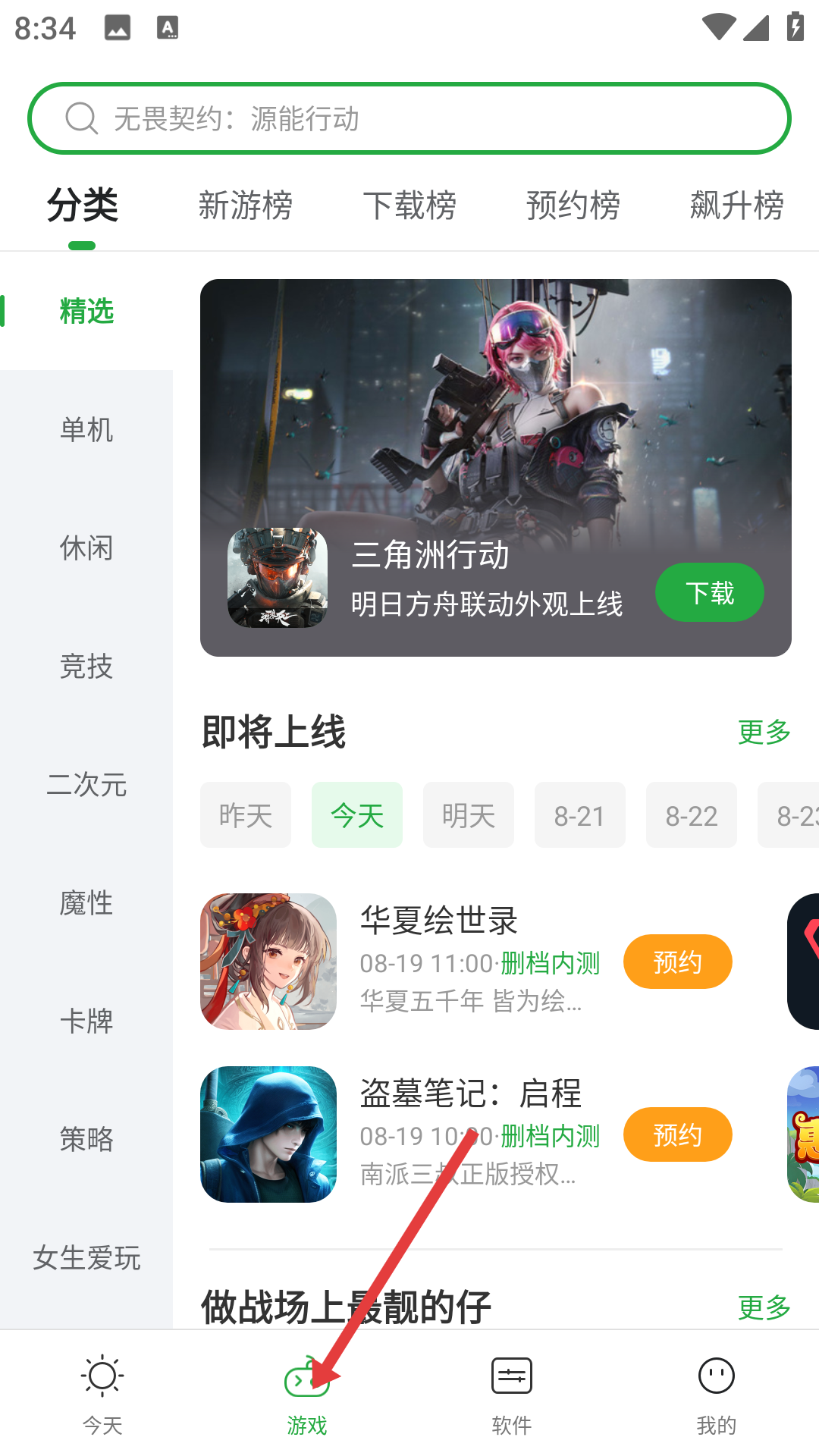Open the 竞技 category
Viewport: 819px width, 1456px height.
(86, 667)
